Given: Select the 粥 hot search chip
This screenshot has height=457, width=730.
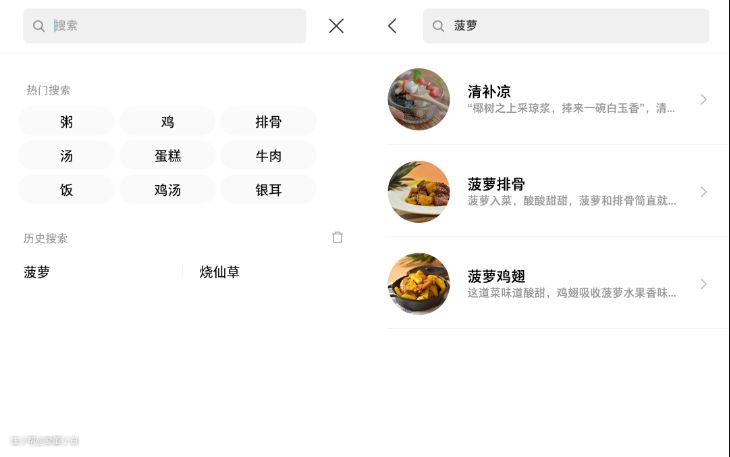Looking at the screenshot, I should (66, 122).
